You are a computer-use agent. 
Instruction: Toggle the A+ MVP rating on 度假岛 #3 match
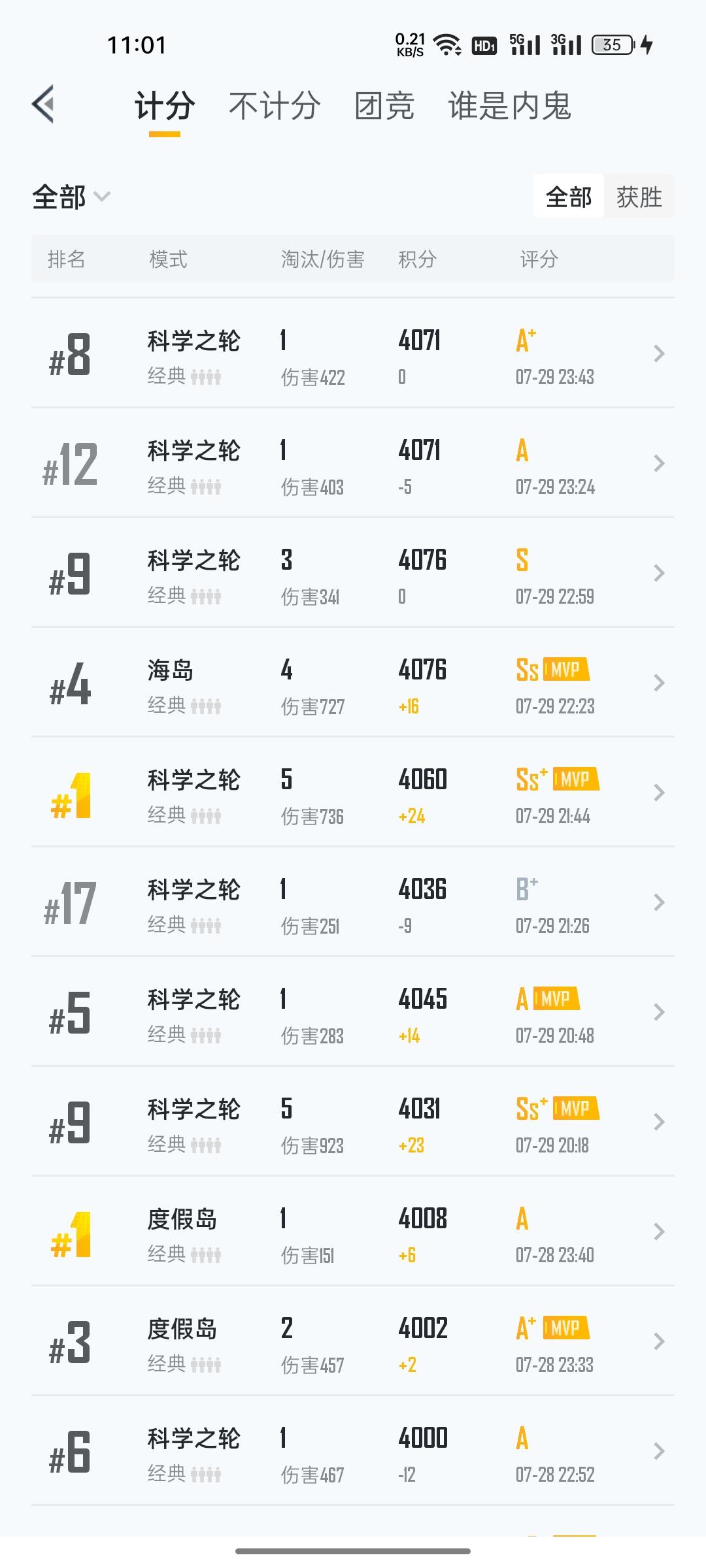coord(554,1326)
